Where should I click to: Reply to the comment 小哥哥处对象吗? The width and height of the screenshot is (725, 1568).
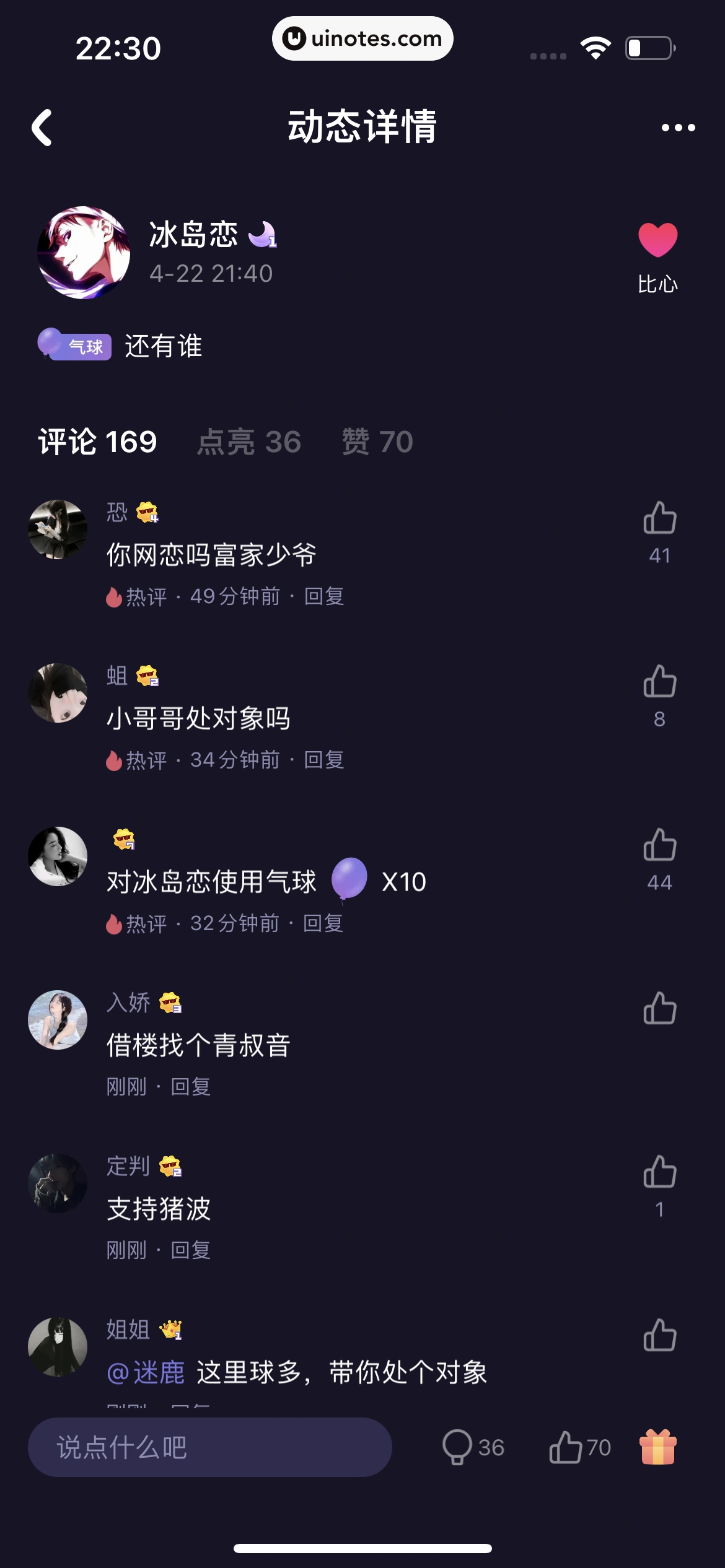324,760
